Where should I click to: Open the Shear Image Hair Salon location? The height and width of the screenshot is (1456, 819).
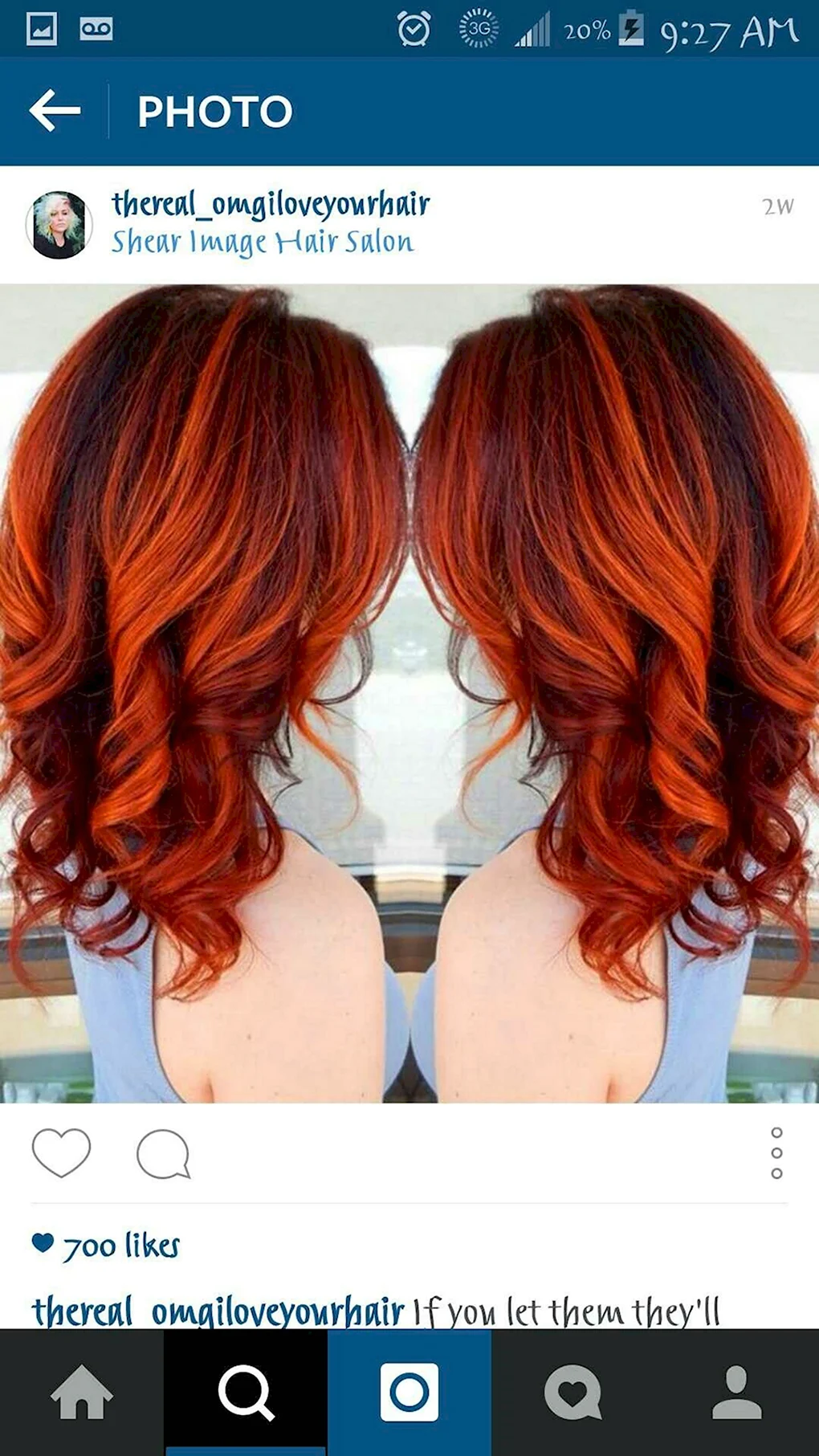263,242
